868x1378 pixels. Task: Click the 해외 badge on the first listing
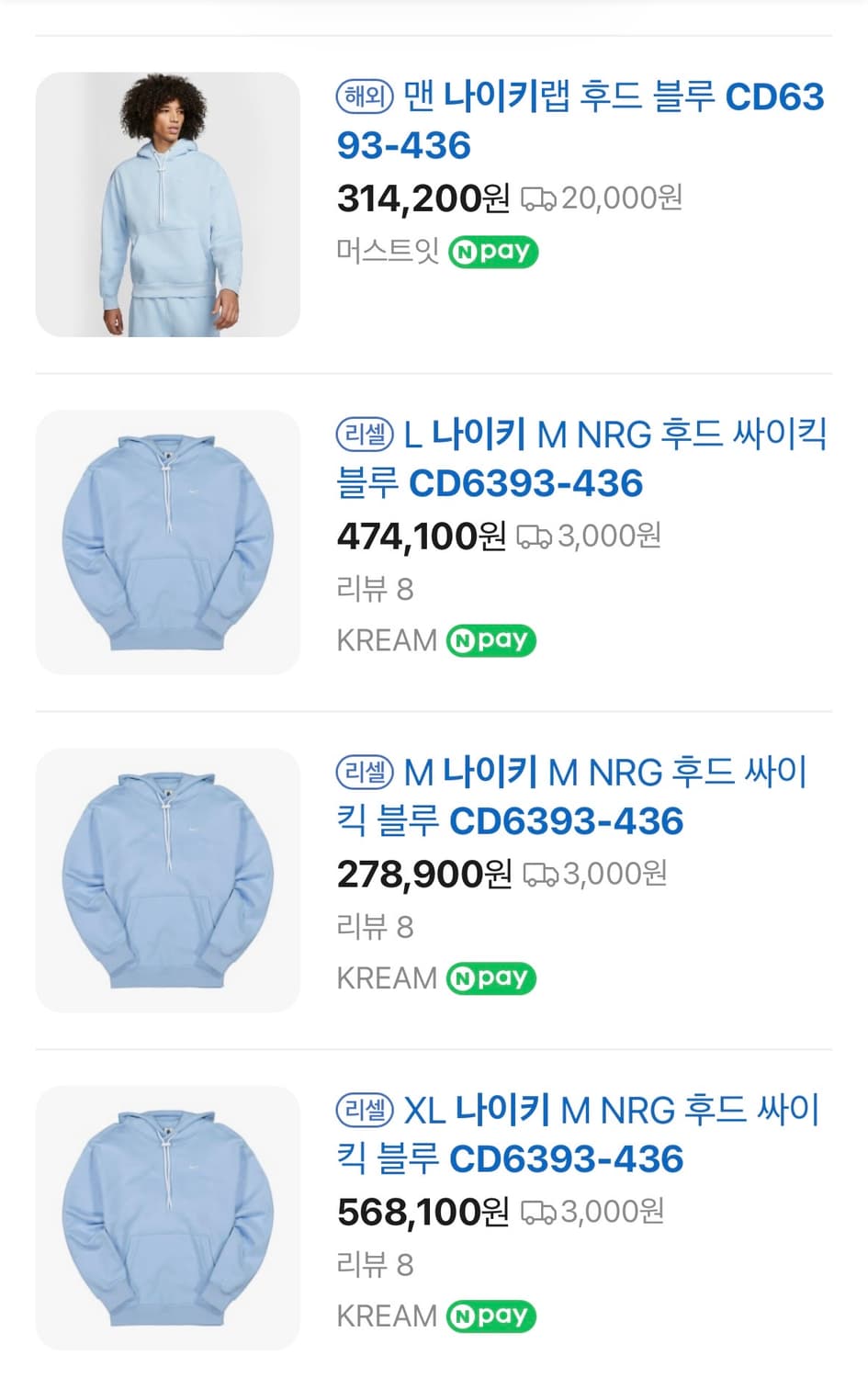pyautogui.click(x=365, y=97)
